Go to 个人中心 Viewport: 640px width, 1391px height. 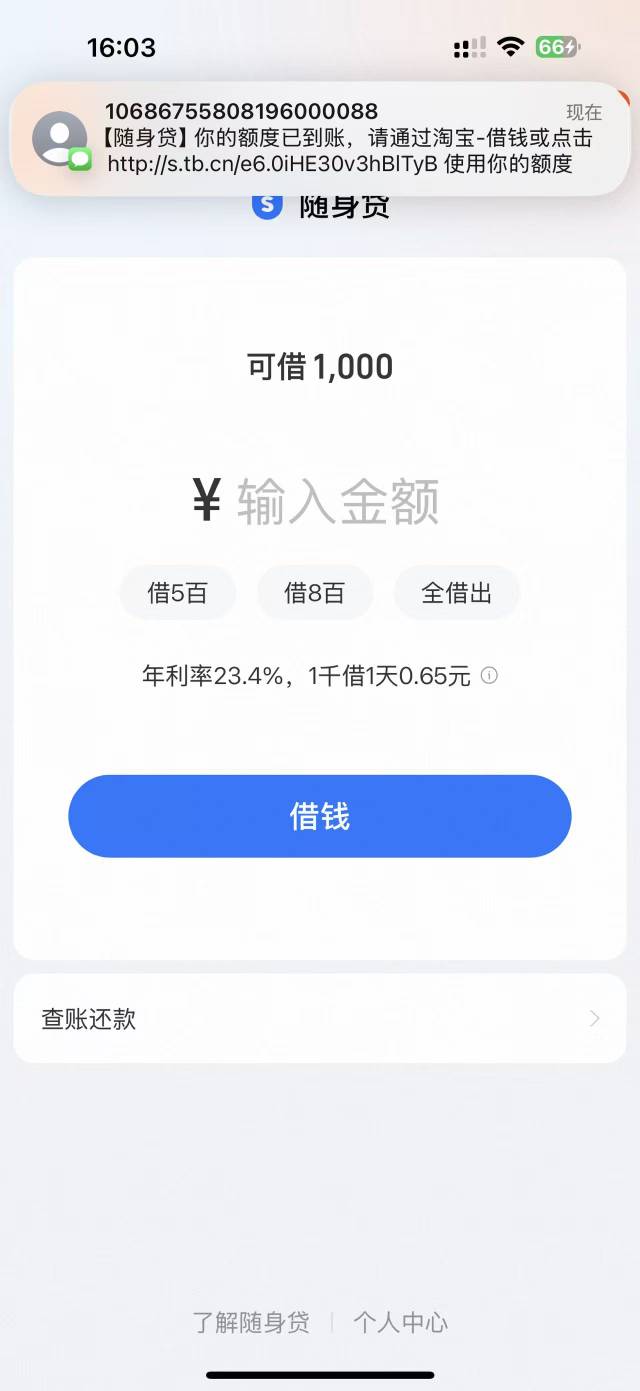[x=401, y=1322]
